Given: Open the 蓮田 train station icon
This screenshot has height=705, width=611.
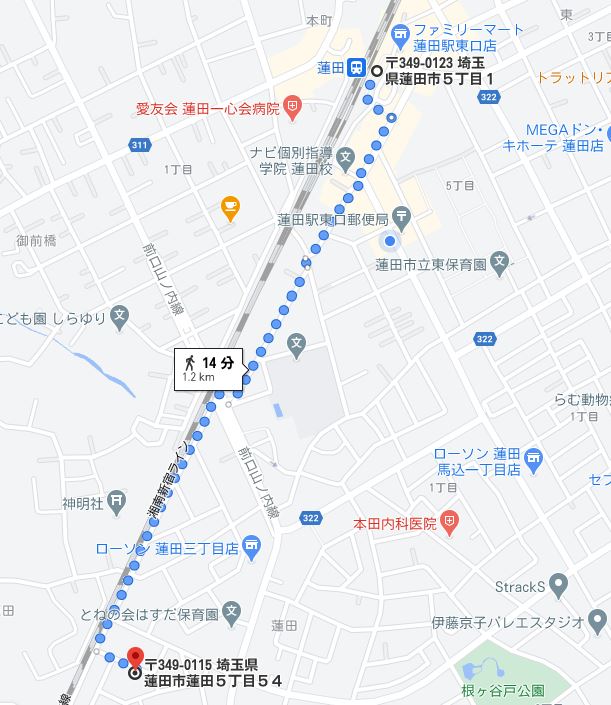Looking at the screenshot, I should pyautogui.click(x=356, y=68).
